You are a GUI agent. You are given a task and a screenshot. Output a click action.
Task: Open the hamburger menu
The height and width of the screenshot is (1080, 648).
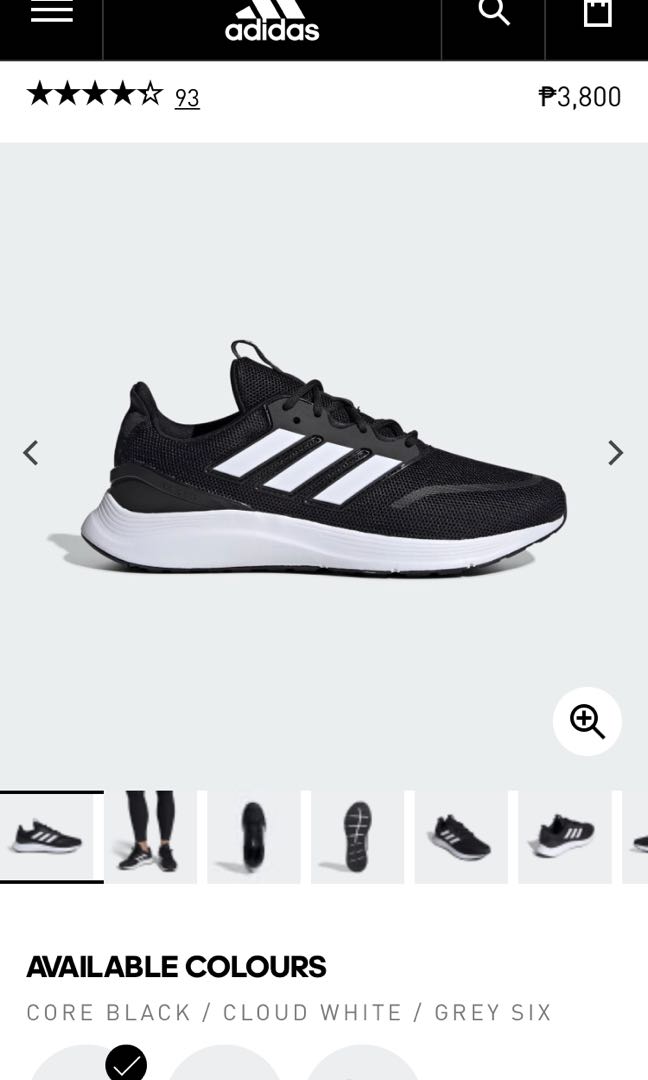pos(52,12)
